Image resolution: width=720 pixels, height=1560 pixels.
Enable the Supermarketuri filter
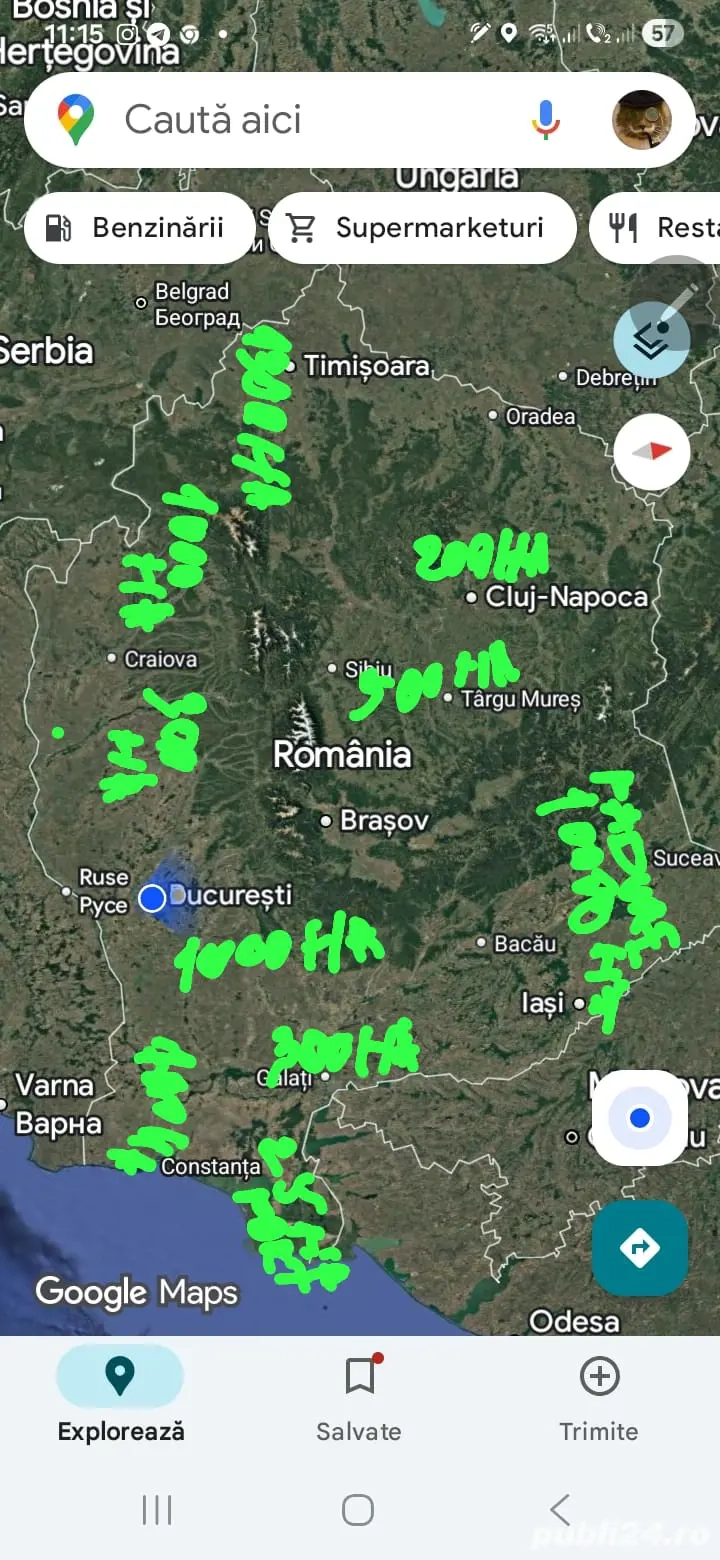click(x=423, y=227)
